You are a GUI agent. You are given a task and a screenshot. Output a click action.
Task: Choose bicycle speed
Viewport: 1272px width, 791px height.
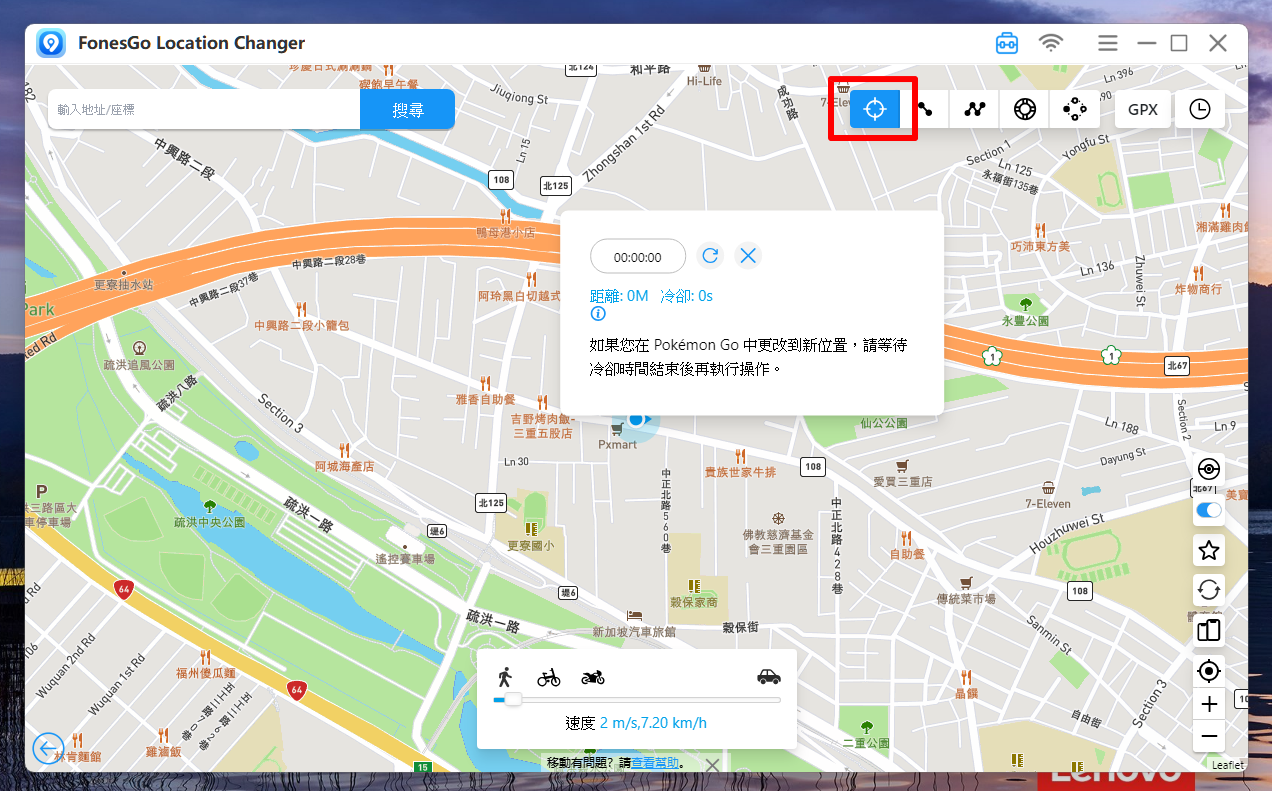point(548,677)
